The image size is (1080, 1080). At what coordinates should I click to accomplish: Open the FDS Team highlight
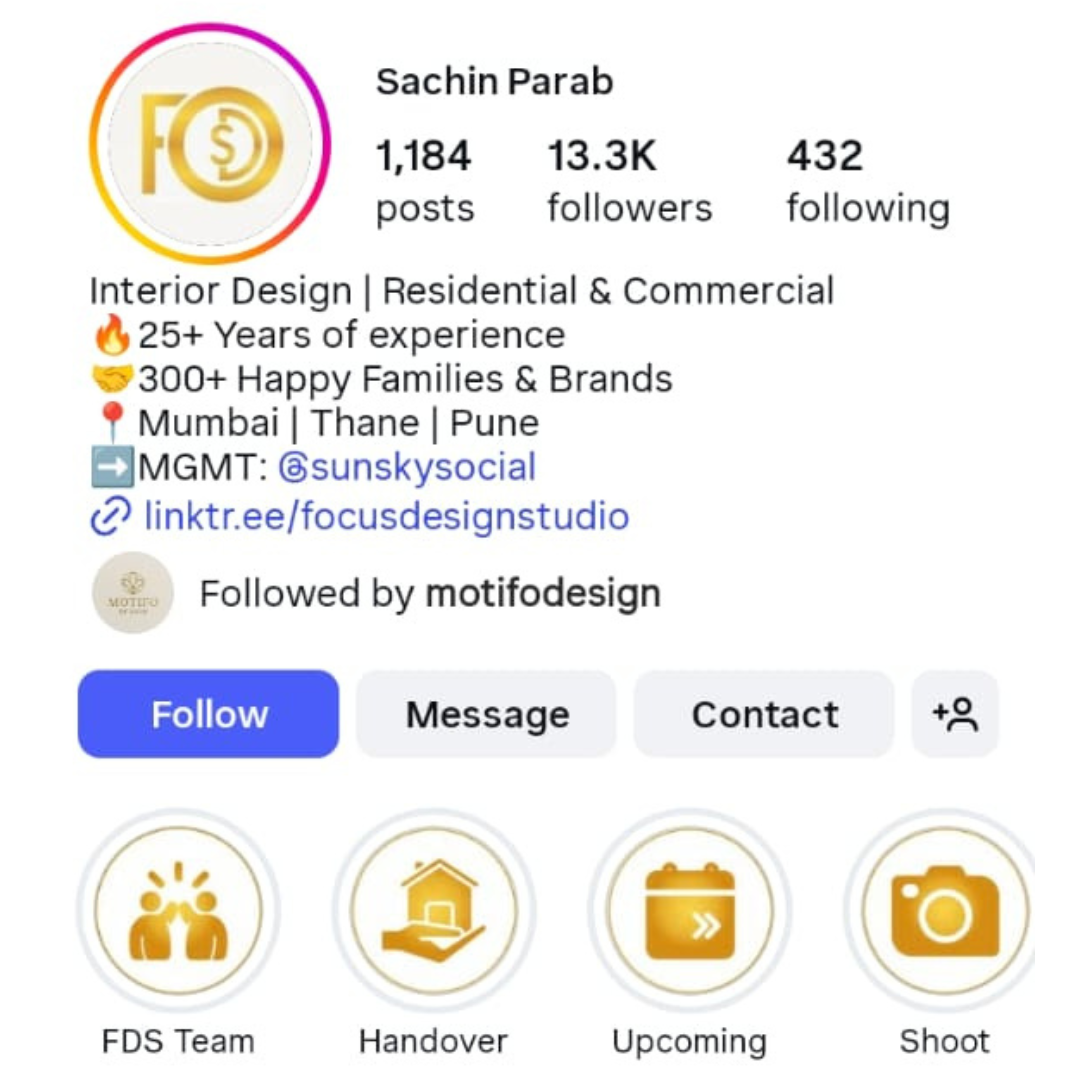(178, 911)
